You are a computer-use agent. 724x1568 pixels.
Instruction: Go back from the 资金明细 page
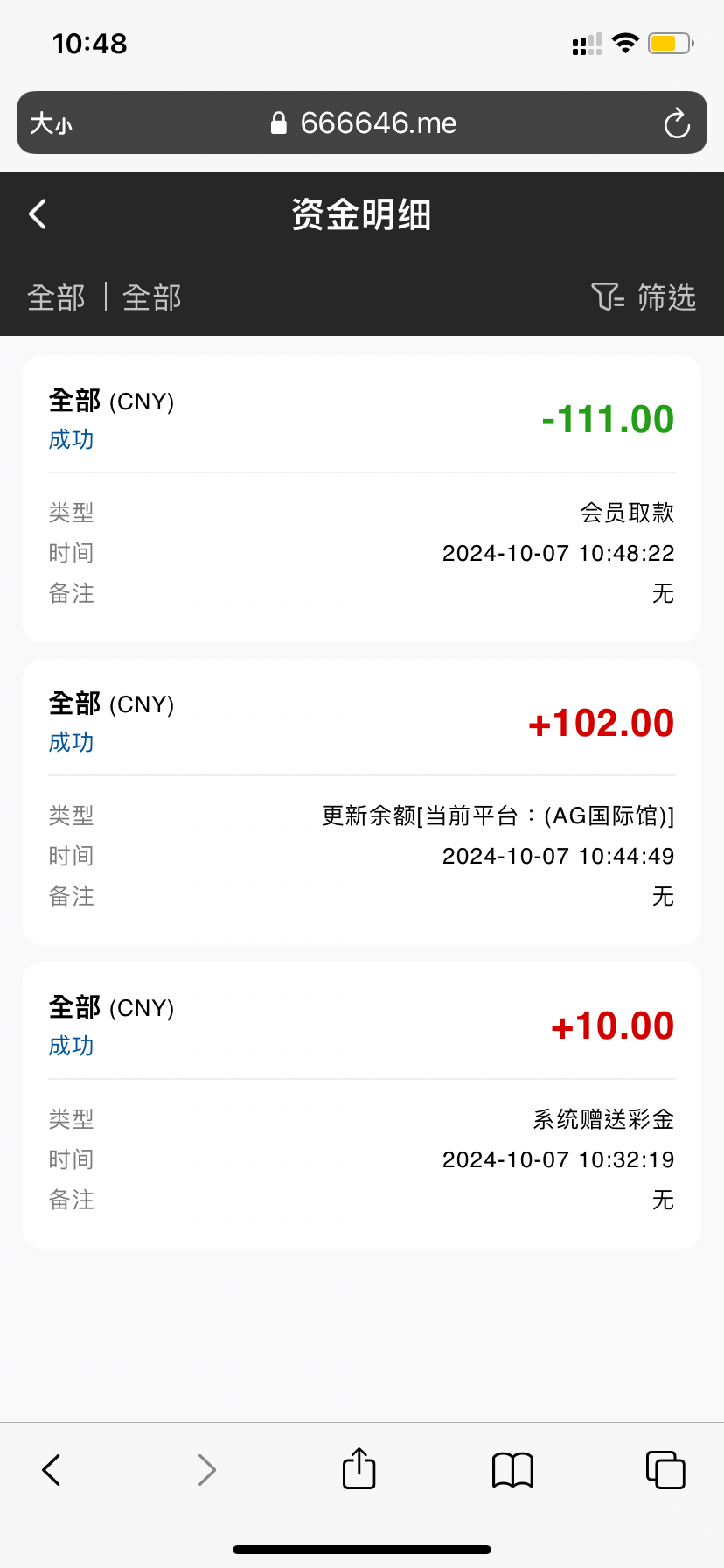pyautogui.click(x=38, y=214)
